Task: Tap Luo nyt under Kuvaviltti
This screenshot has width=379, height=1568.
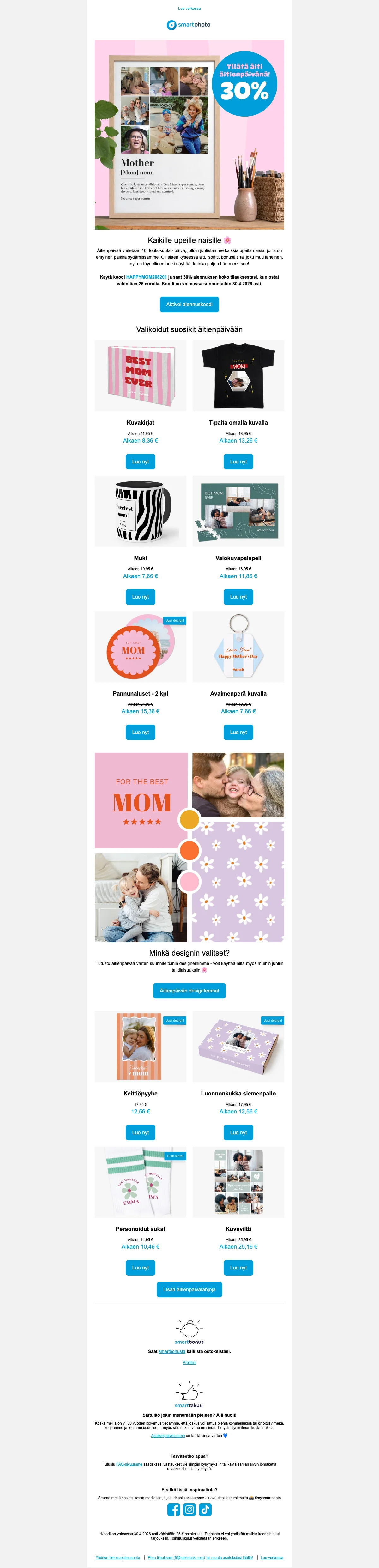Action: coord(238,1268)
